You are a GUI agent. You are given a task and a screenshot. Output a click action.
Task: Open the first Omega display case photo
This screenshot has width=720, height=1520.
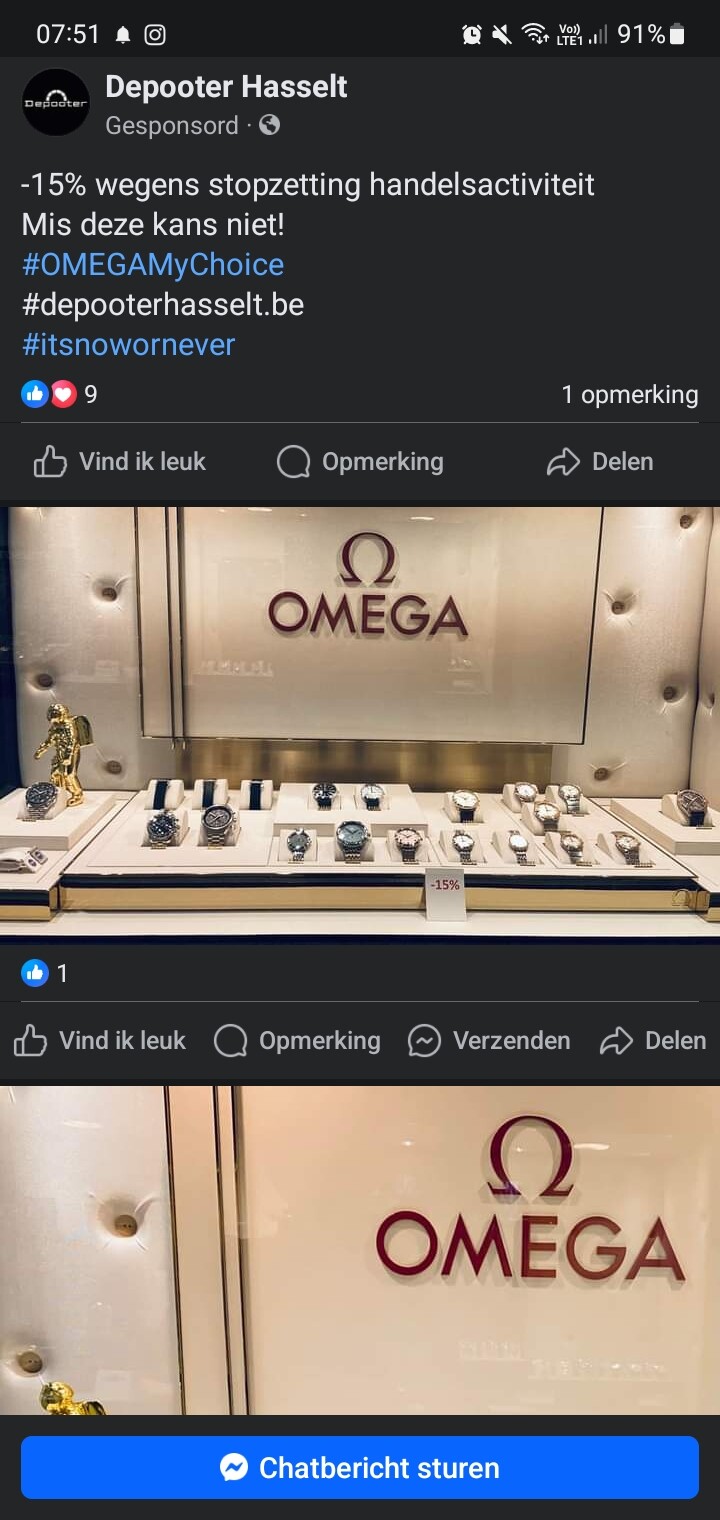click(x=360, y=725)
